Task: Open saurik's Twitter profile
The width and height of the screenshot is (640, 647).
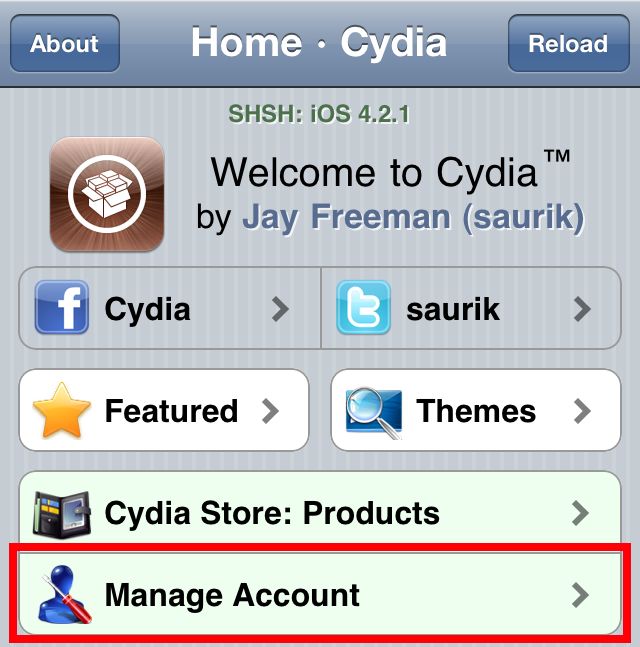Action: (470, 308)
